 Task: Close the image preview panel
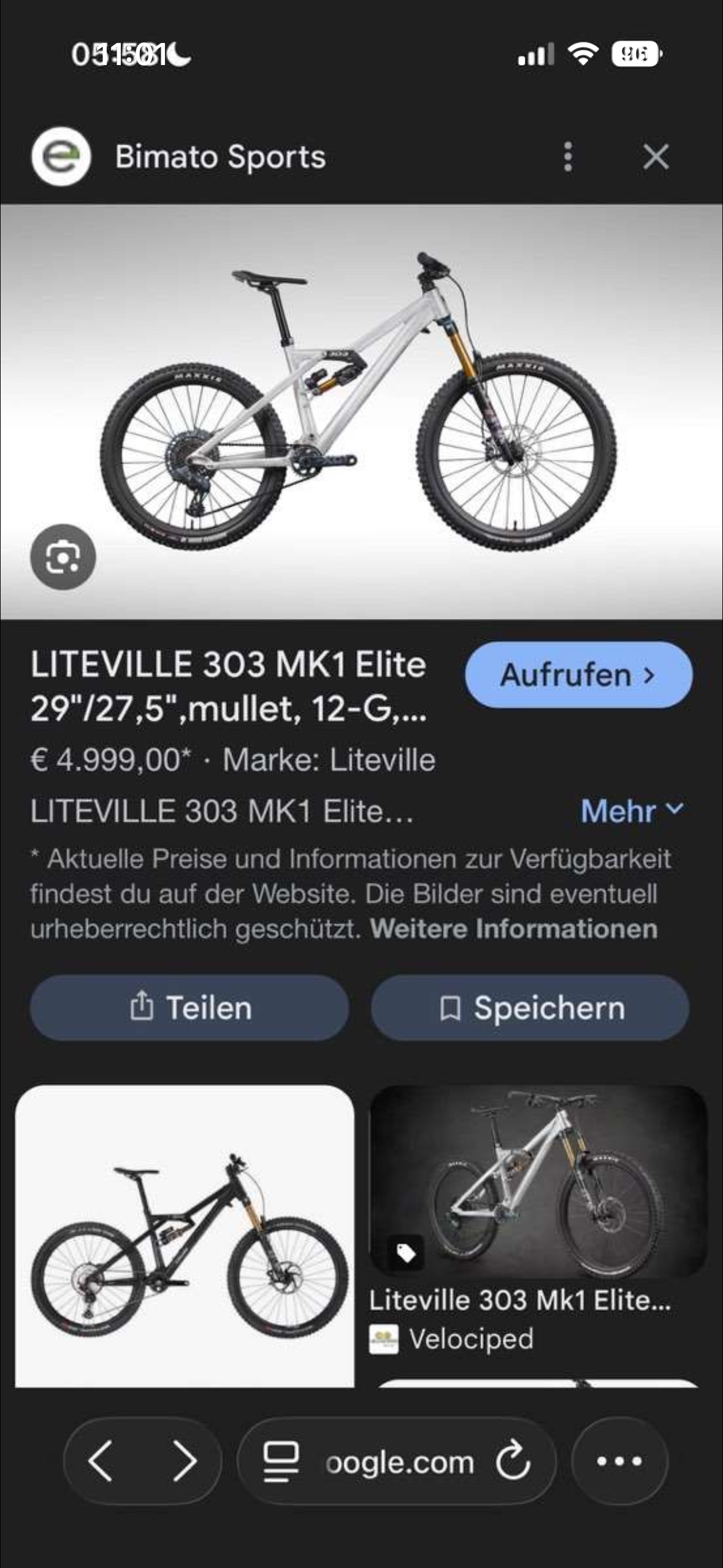[656, 157]
